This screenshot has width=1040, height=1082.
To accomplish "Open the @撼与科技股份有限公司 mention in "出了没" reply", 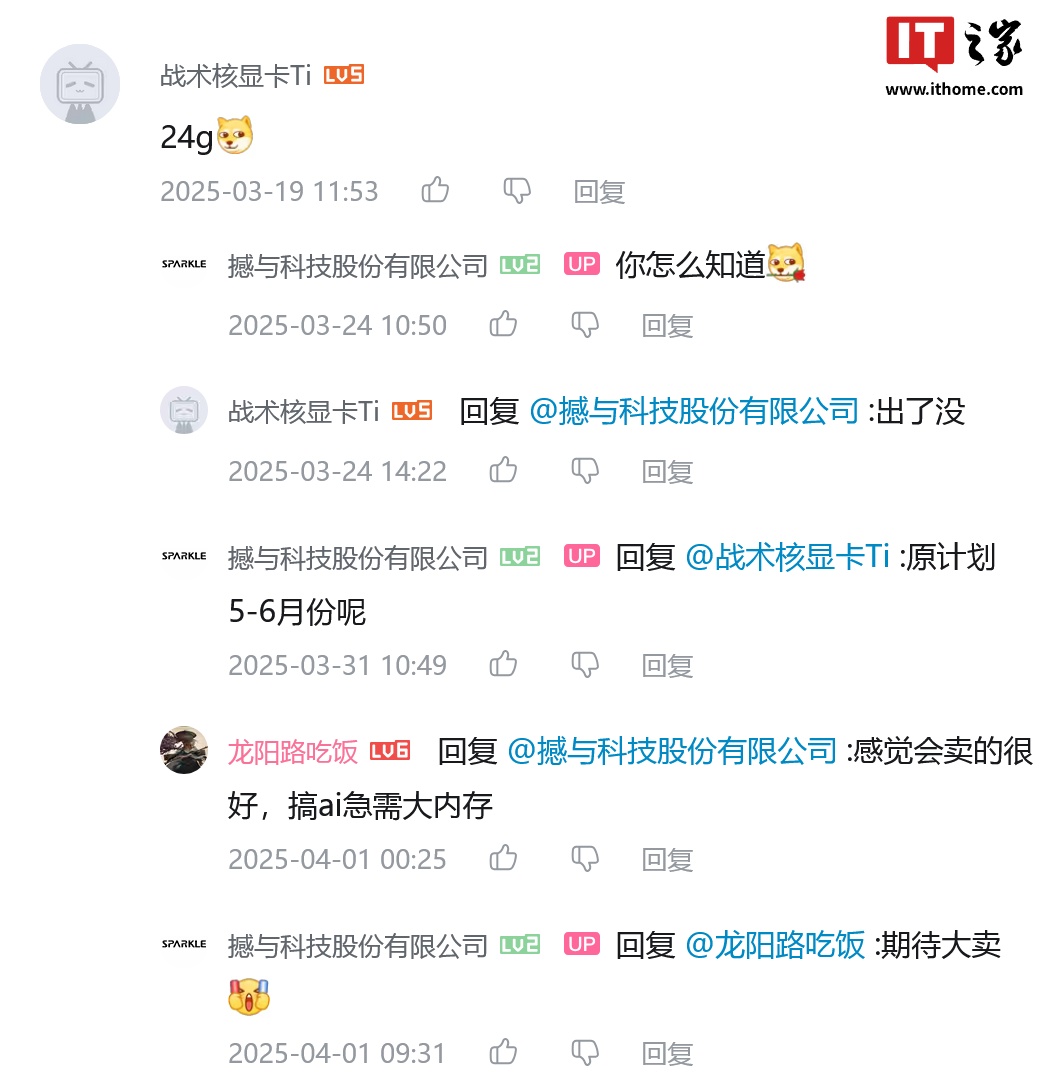I will pyautogui.click(x=693, y=411).
